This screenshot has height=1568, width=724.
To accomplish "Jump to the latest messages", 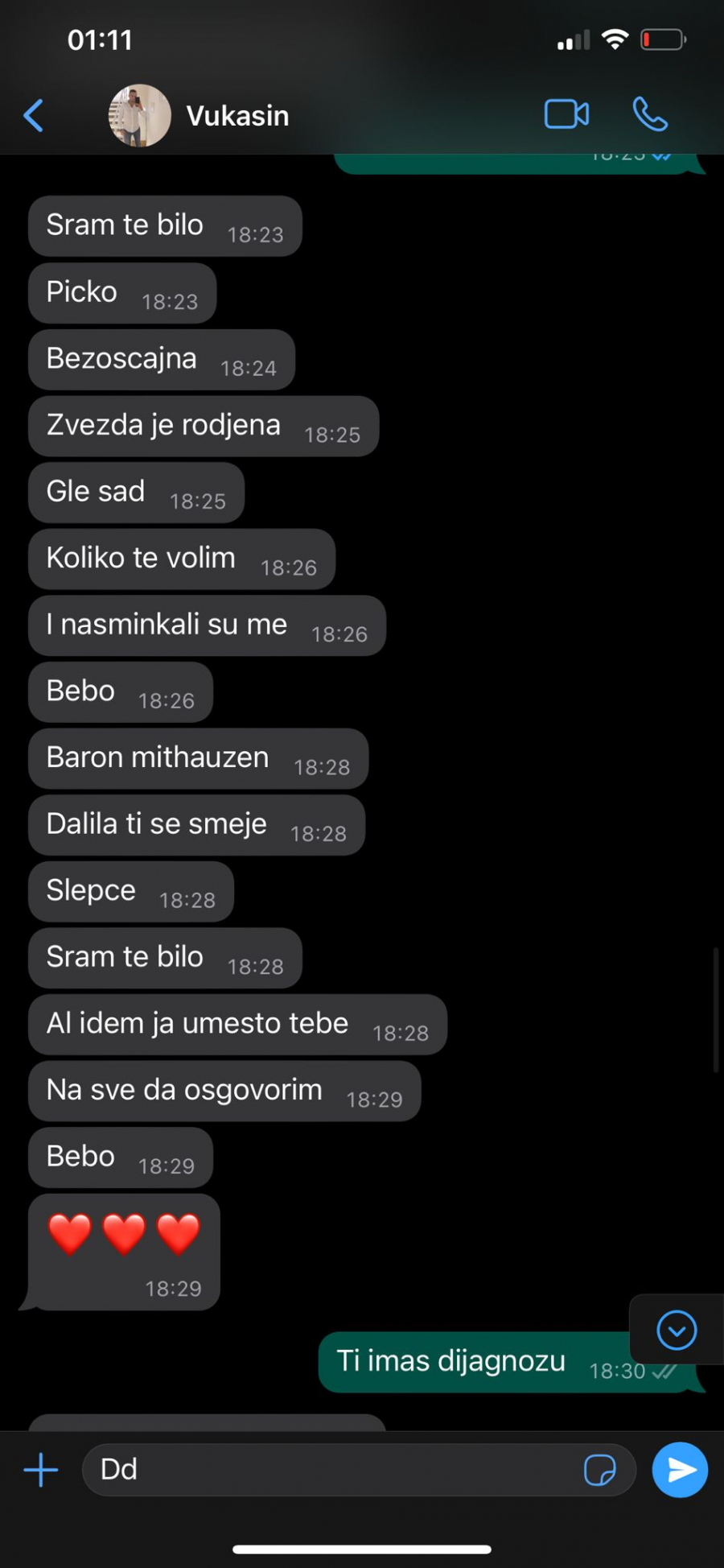I will pos(677,1330).
